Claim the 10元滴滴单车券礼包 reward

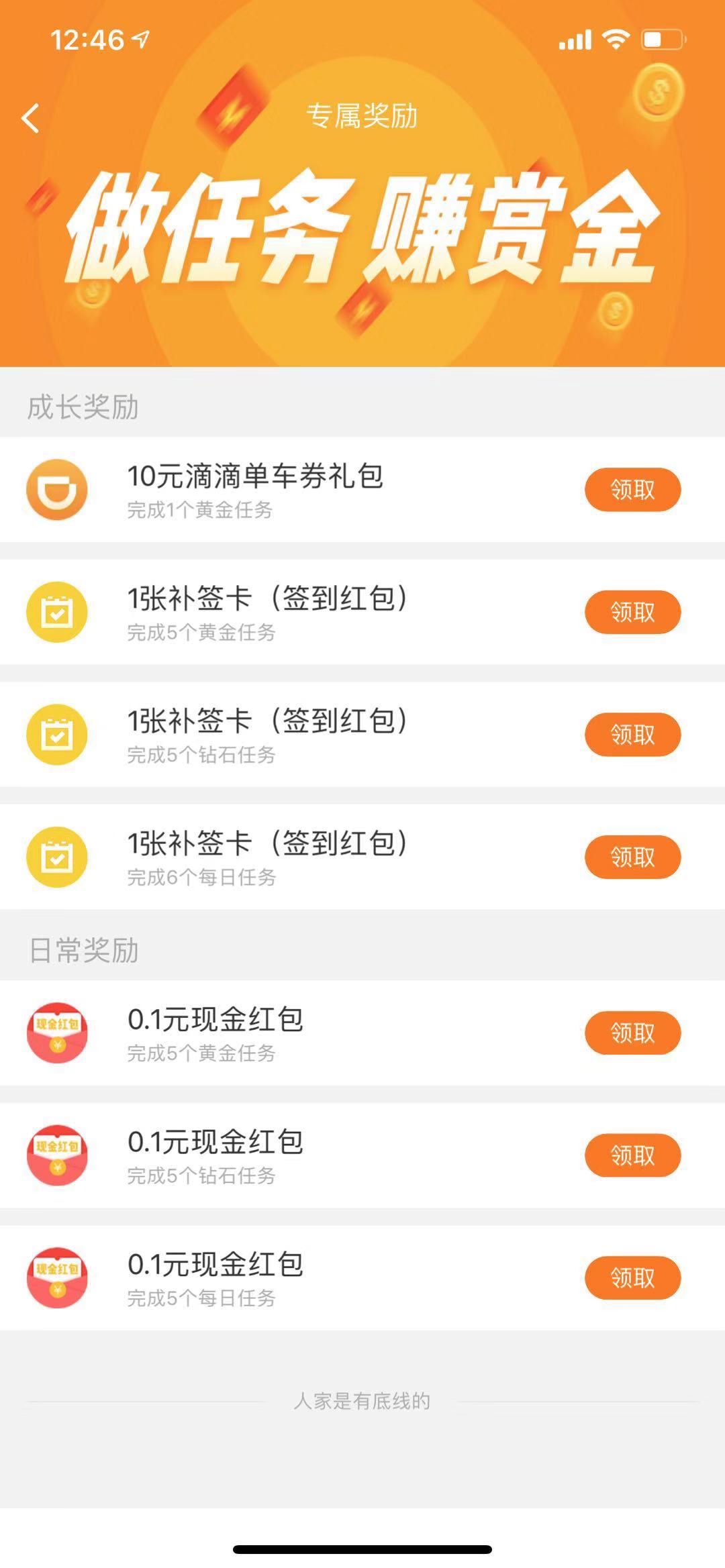tap(632, 489)
